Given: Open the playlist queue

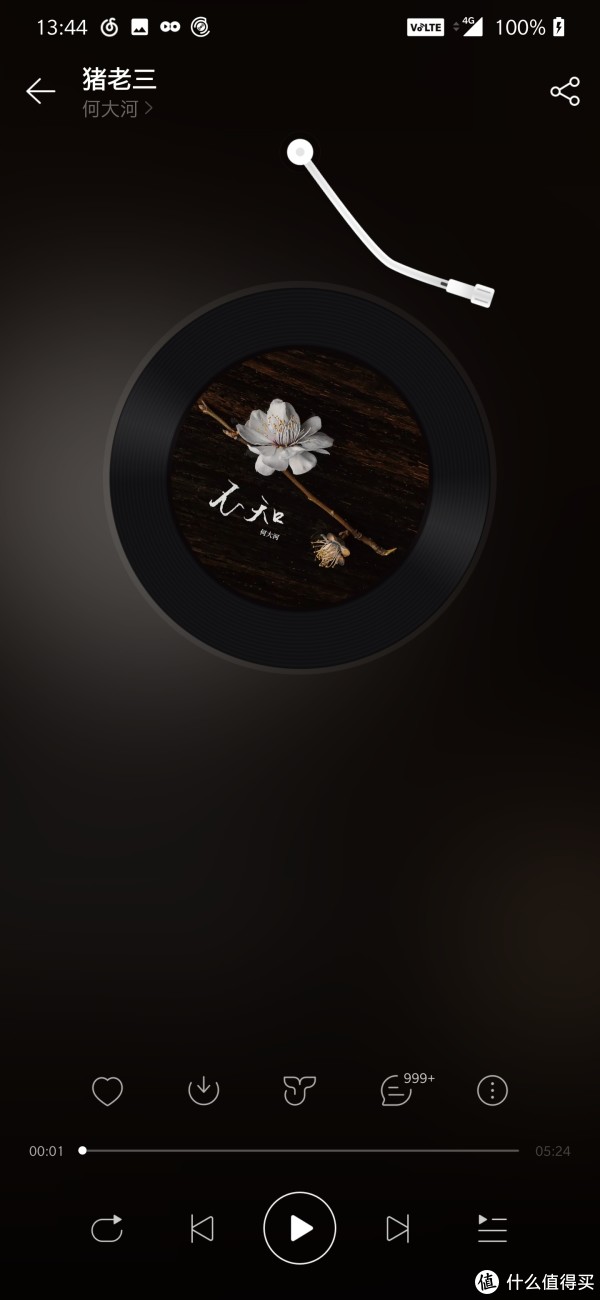Looking at the screenshot, I should [492, 1228].
